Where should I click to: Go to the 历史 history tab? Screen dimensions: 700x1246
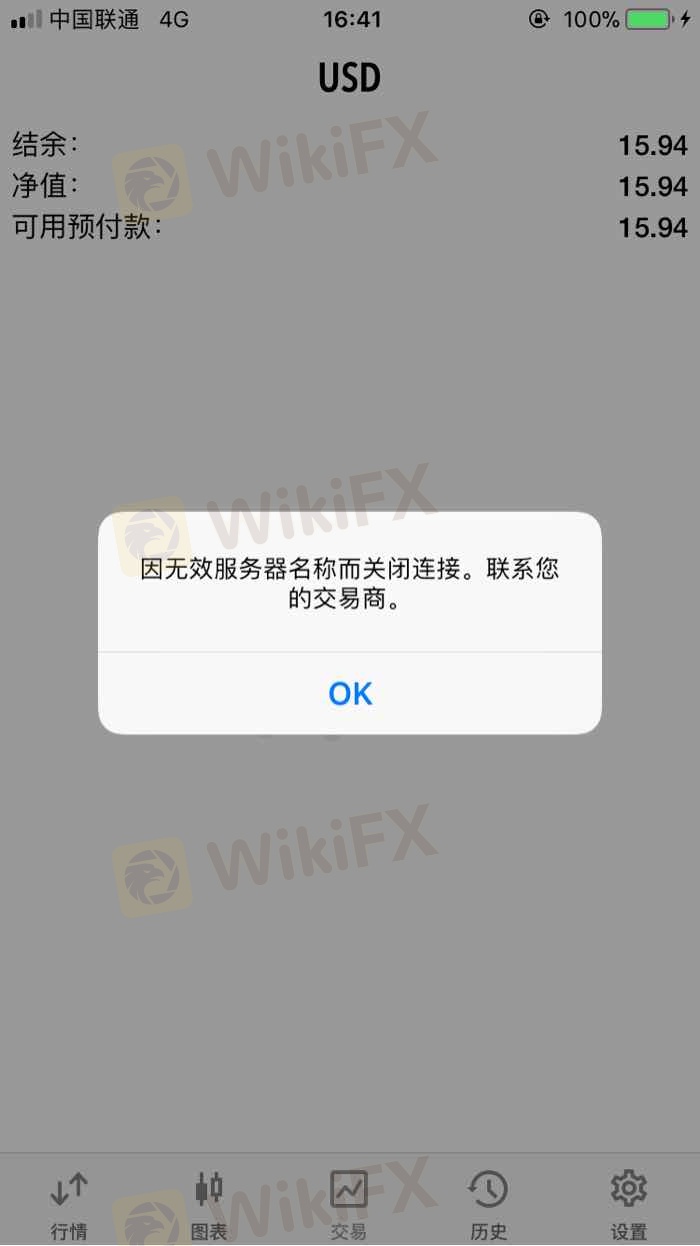coord(489,1204)
